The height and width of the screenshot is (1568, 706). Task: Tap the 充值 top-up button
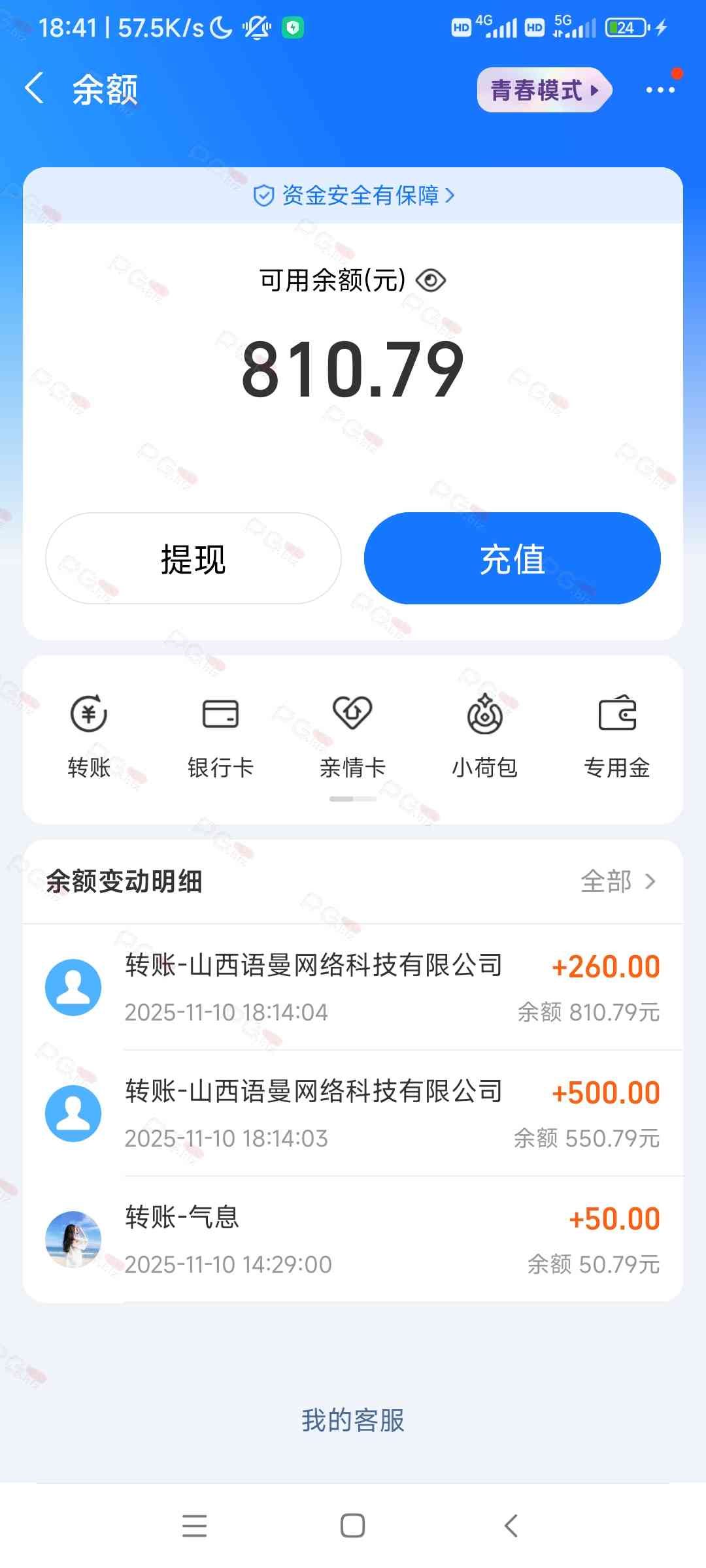(512, 559)
